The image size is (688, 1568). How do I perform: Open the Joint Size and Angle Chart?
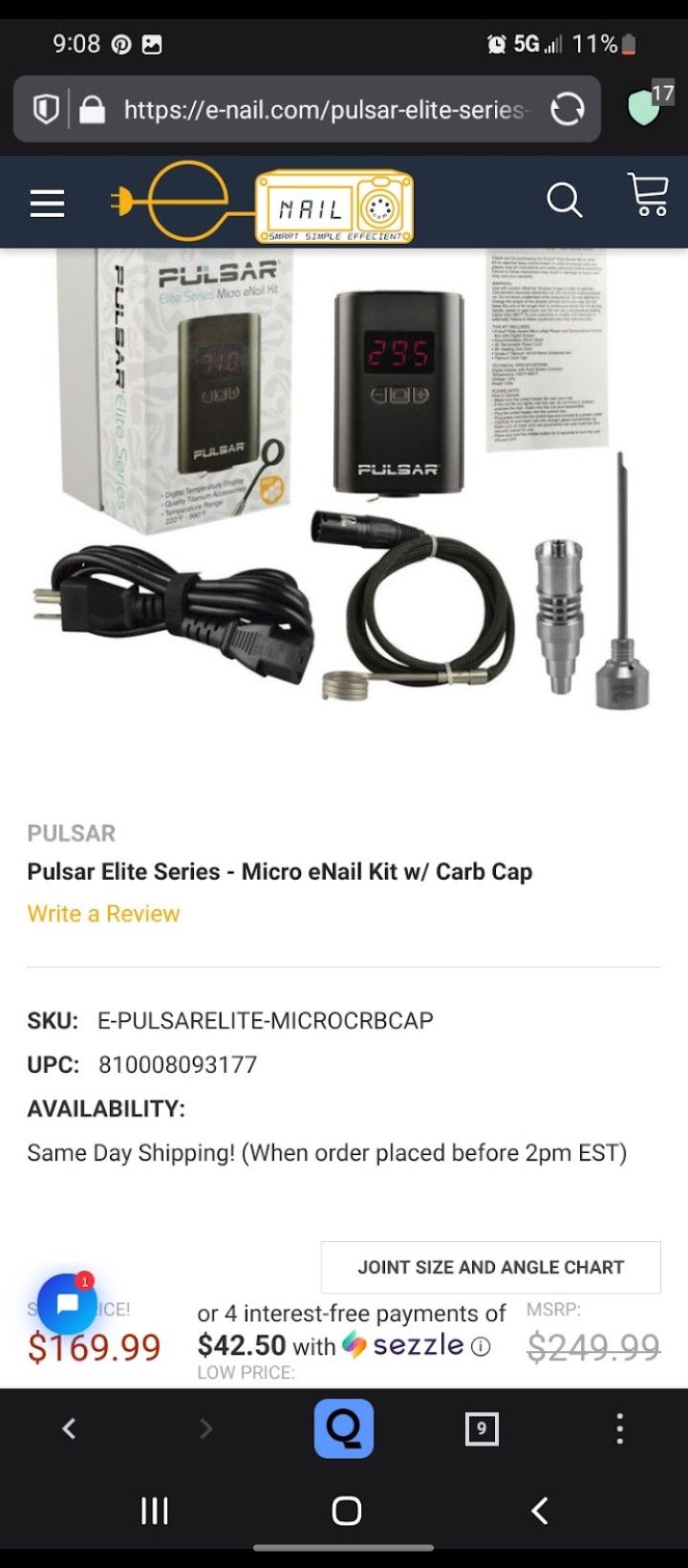(490, 1267)
